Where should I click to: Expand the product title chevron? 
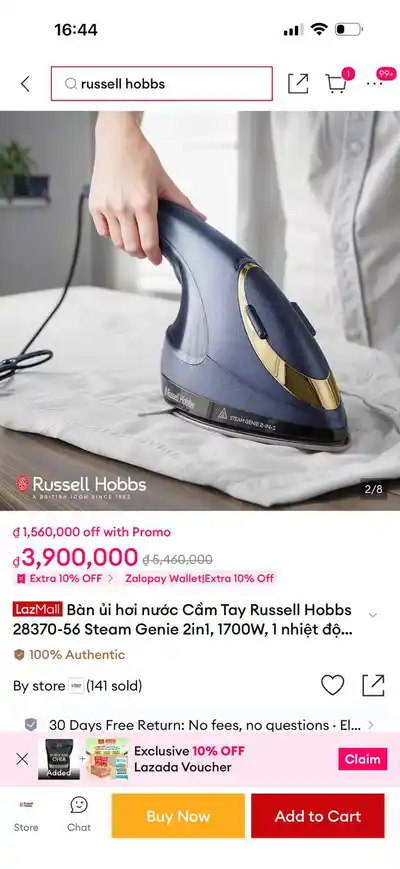point(373,615)
